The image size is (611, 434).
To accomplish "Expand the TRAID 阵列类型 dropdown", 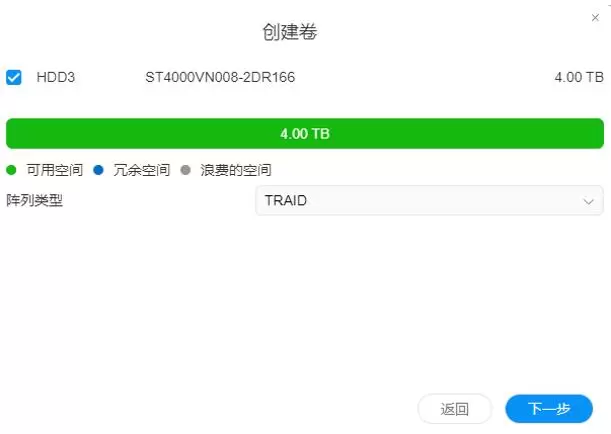I will click(x=429, y=200).
